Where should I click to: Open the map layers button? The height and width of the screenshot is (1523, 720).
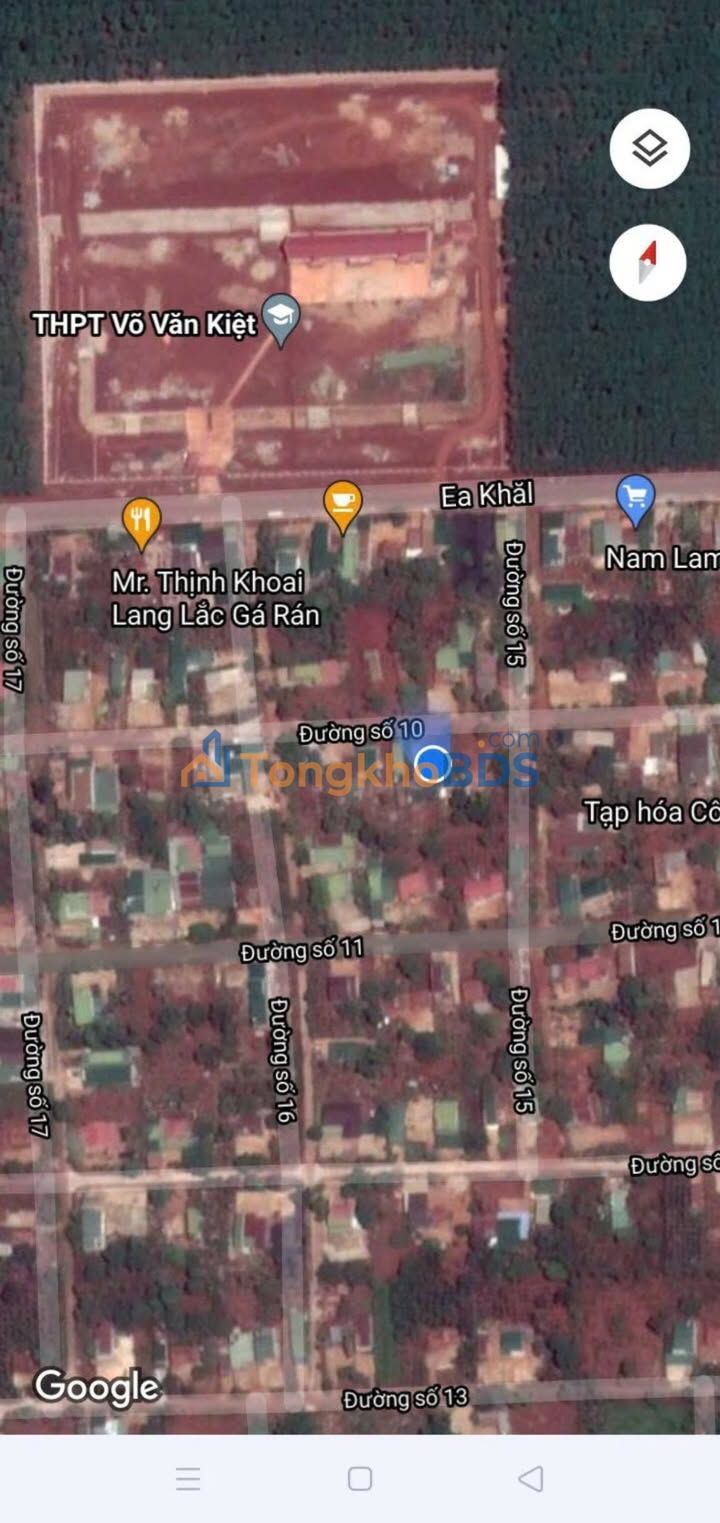(x=649, y=149)
